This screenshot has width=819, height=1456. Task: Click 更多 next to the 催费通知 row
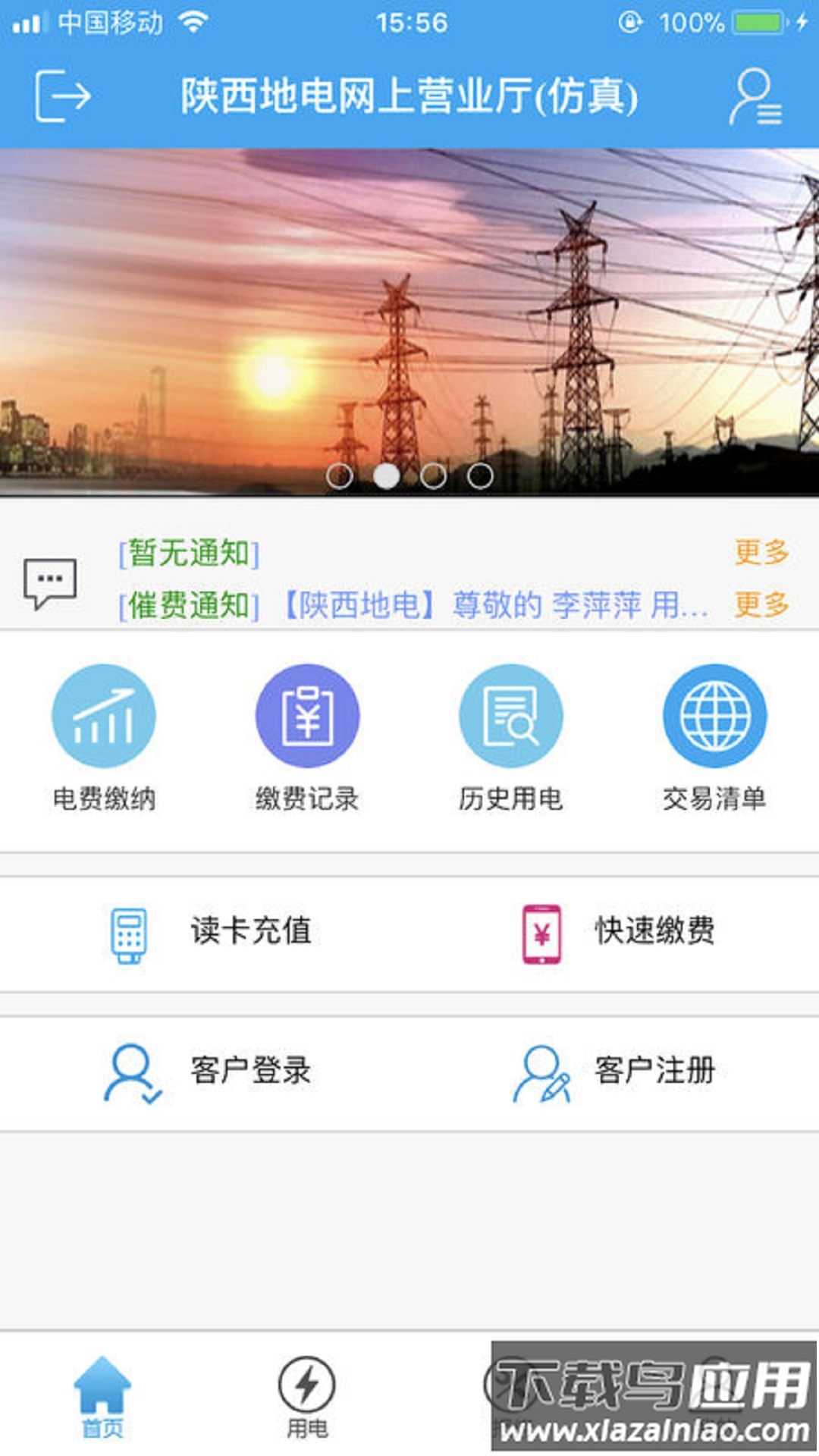[x=761, y=607]
